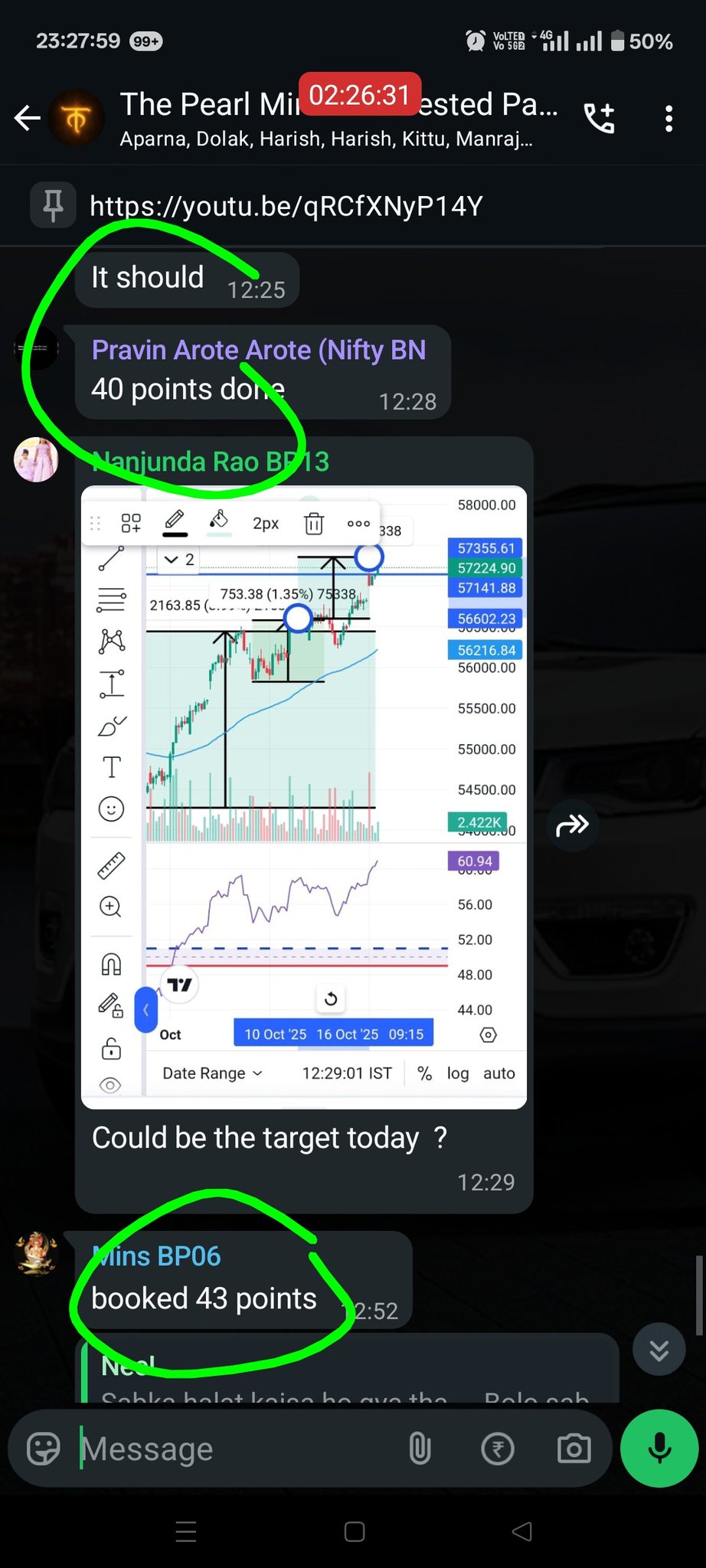The image size is (706, 1568).
Task: Open the chat overflow menu
Action: point(668,119)
